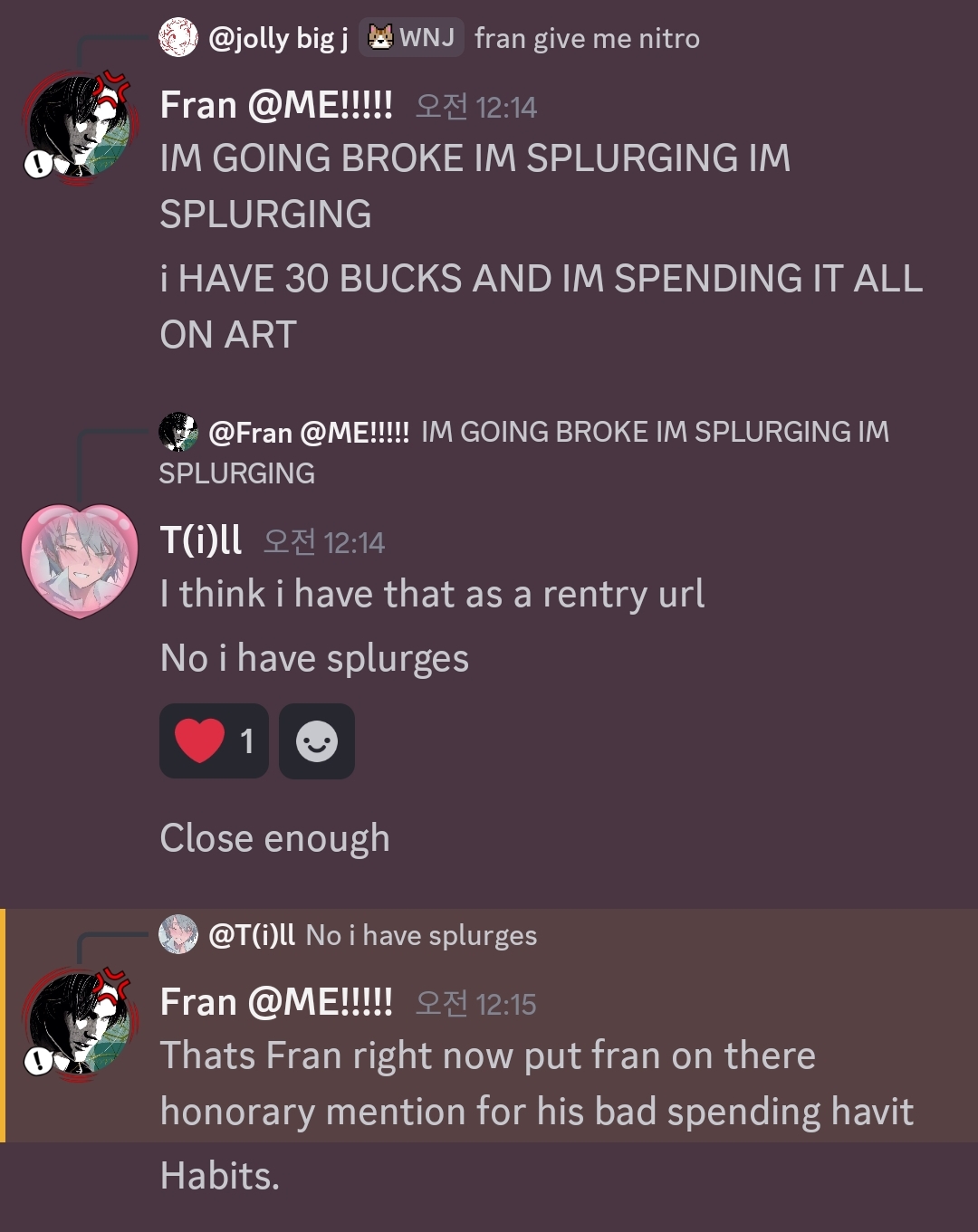This screenshot has width=978, height=1232.
Task: Jump to replied message 'IM GOING BROKE'
Action: click(x=654, y=433)
